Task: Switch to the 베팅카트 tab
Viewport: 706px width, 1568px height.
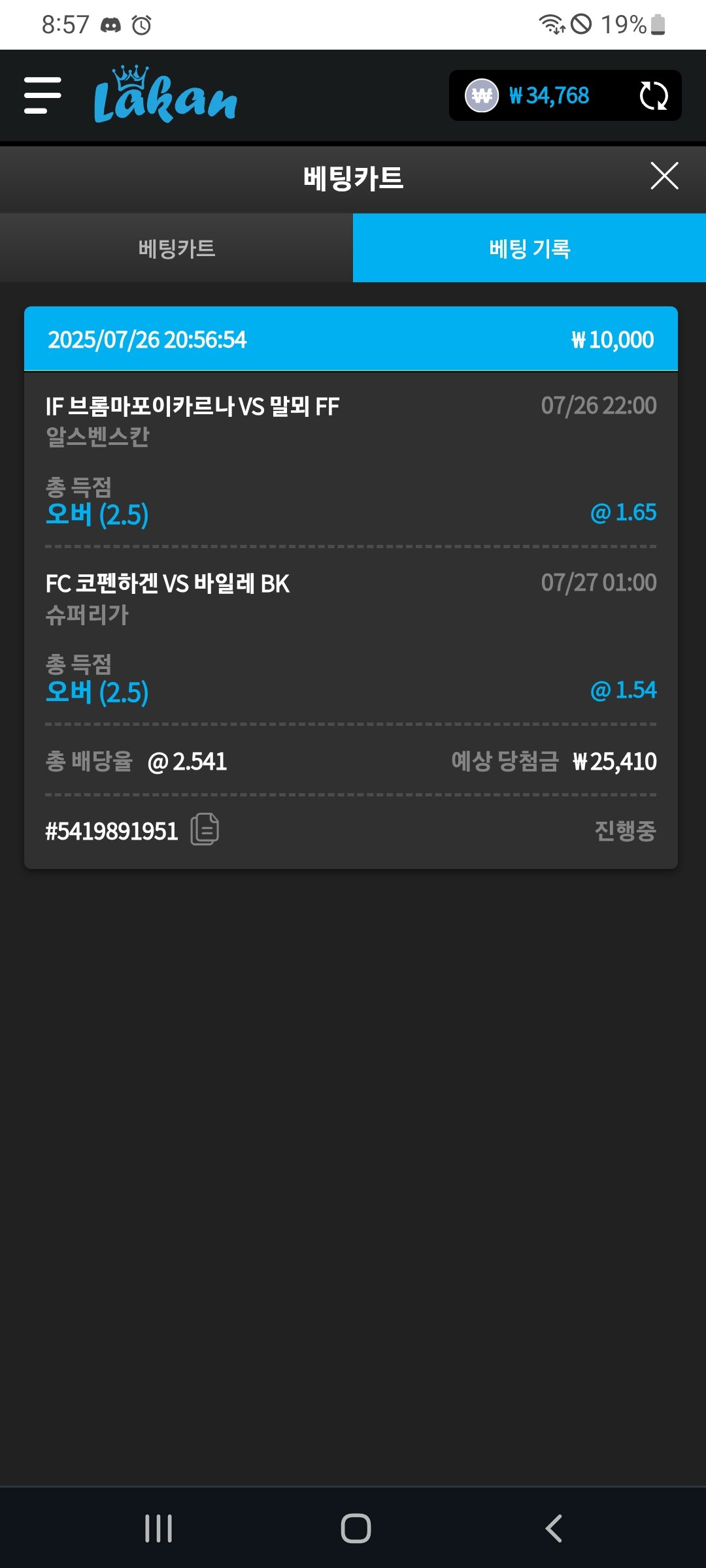Action: [176, 248]
